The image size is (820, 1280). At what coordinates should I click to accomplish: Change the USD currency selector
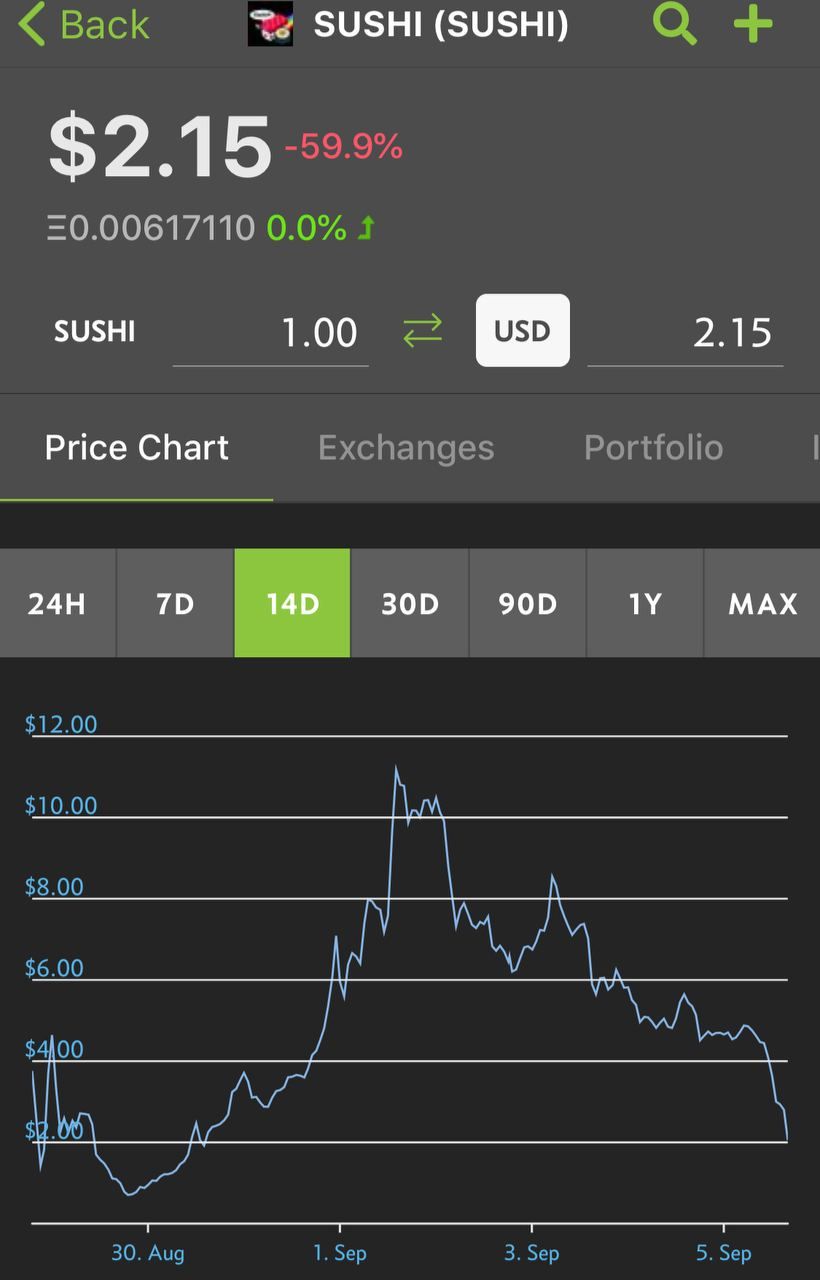522,331
